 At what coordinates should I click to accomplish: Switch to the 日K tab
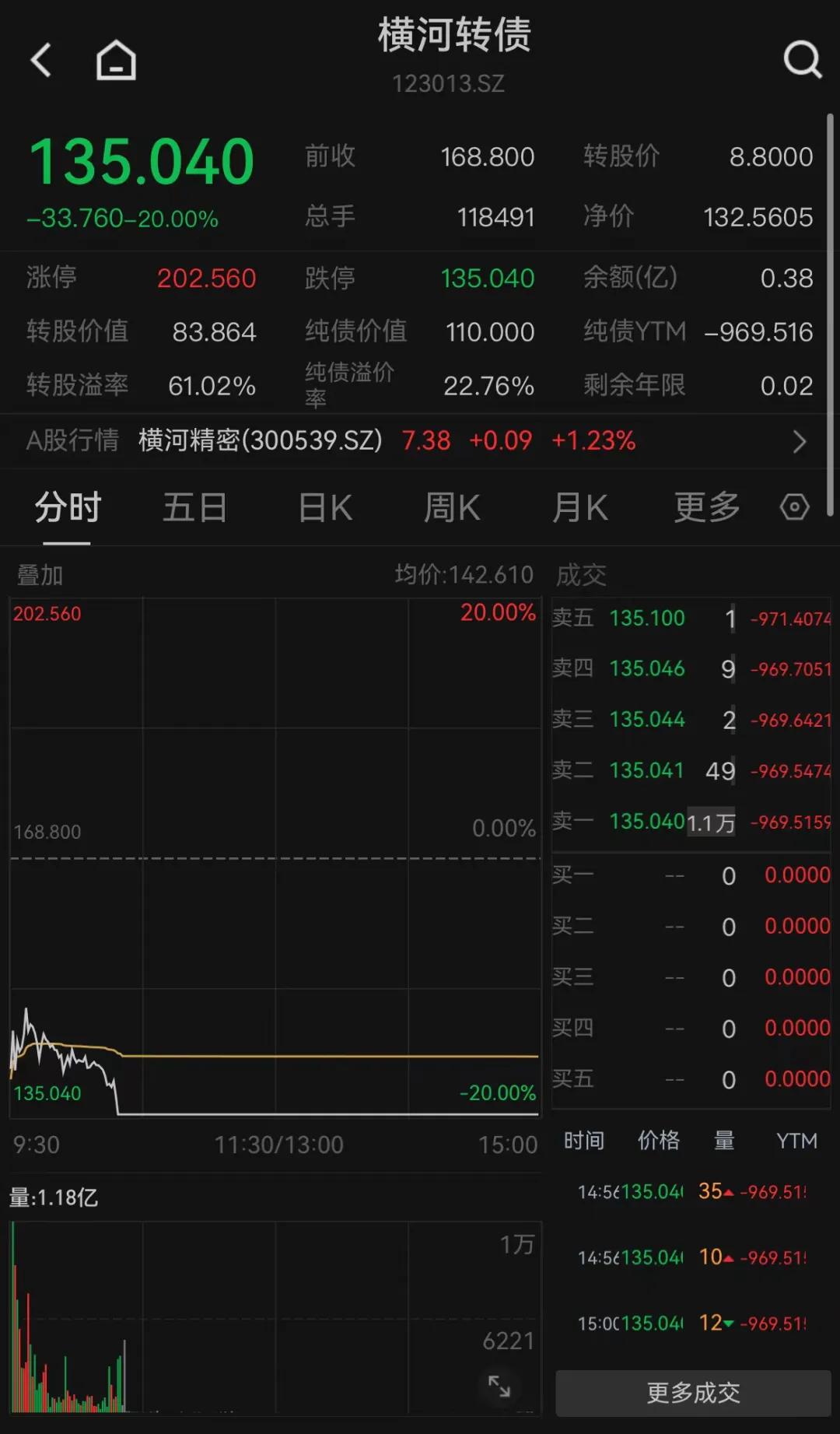323,507
